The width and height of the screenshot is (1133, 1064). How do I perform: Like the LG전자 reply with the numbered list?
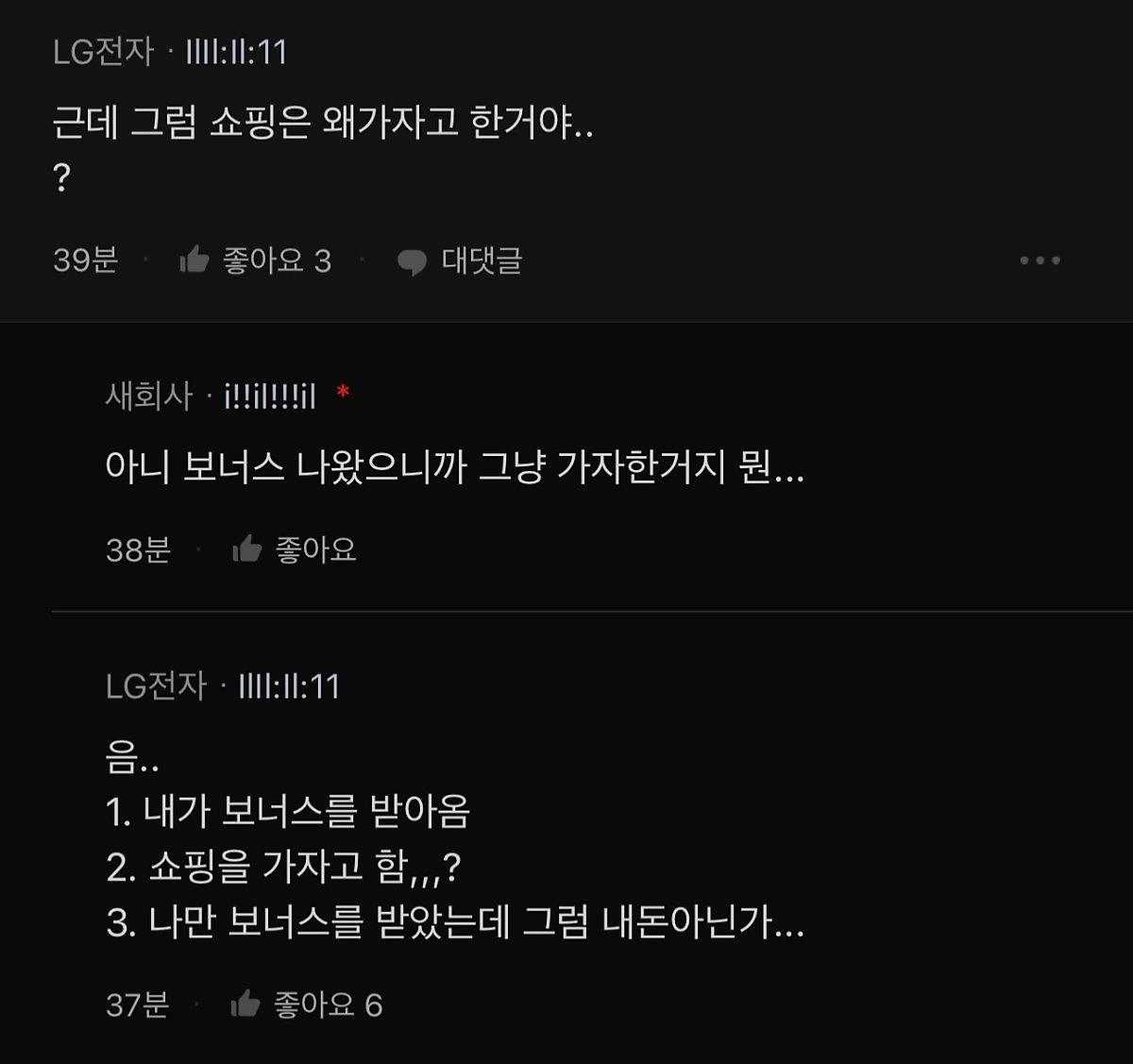(246, 1004)
